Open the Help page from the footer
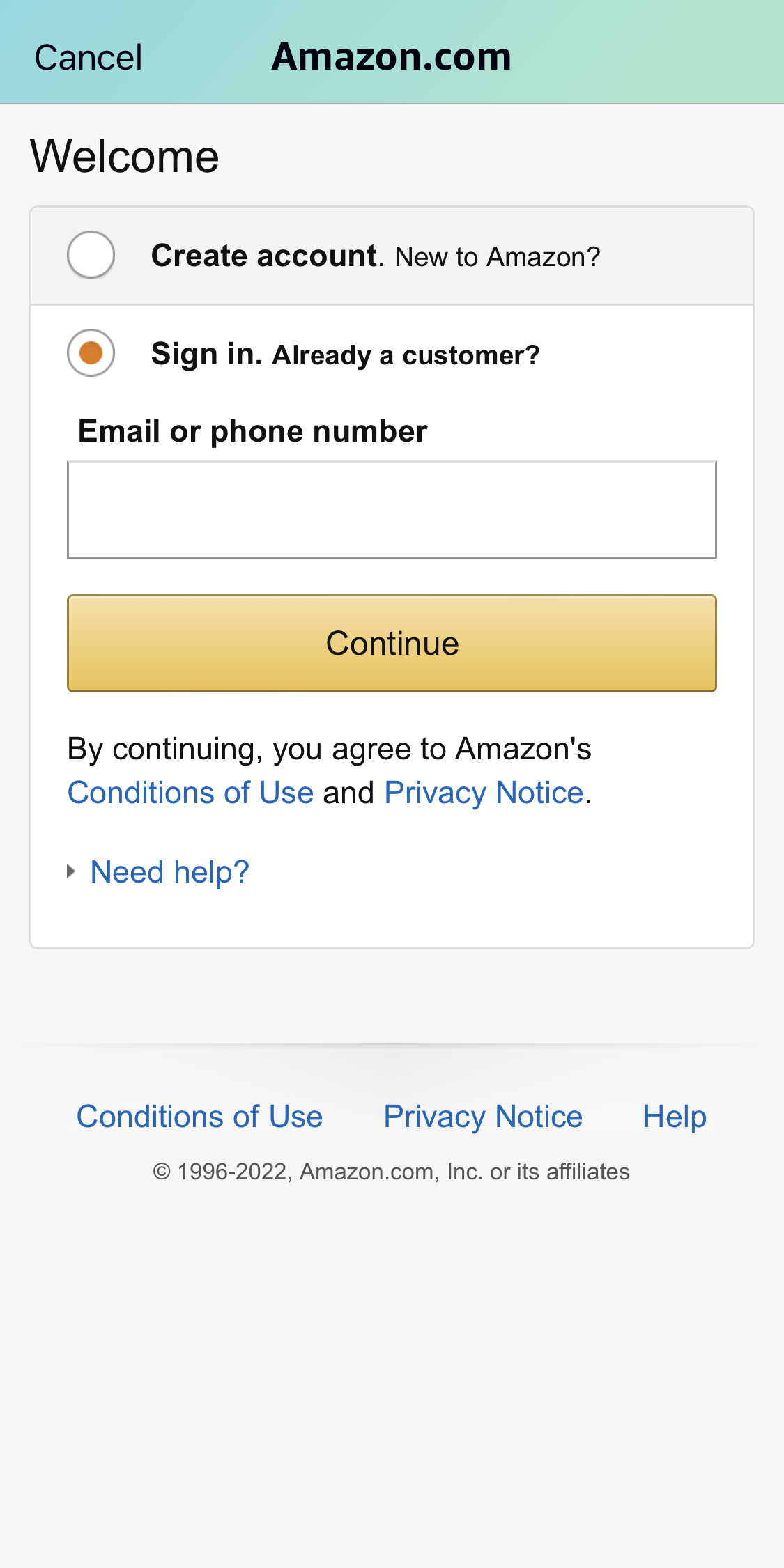This screenshot has width=784, height=1568. pos(675,1117)
